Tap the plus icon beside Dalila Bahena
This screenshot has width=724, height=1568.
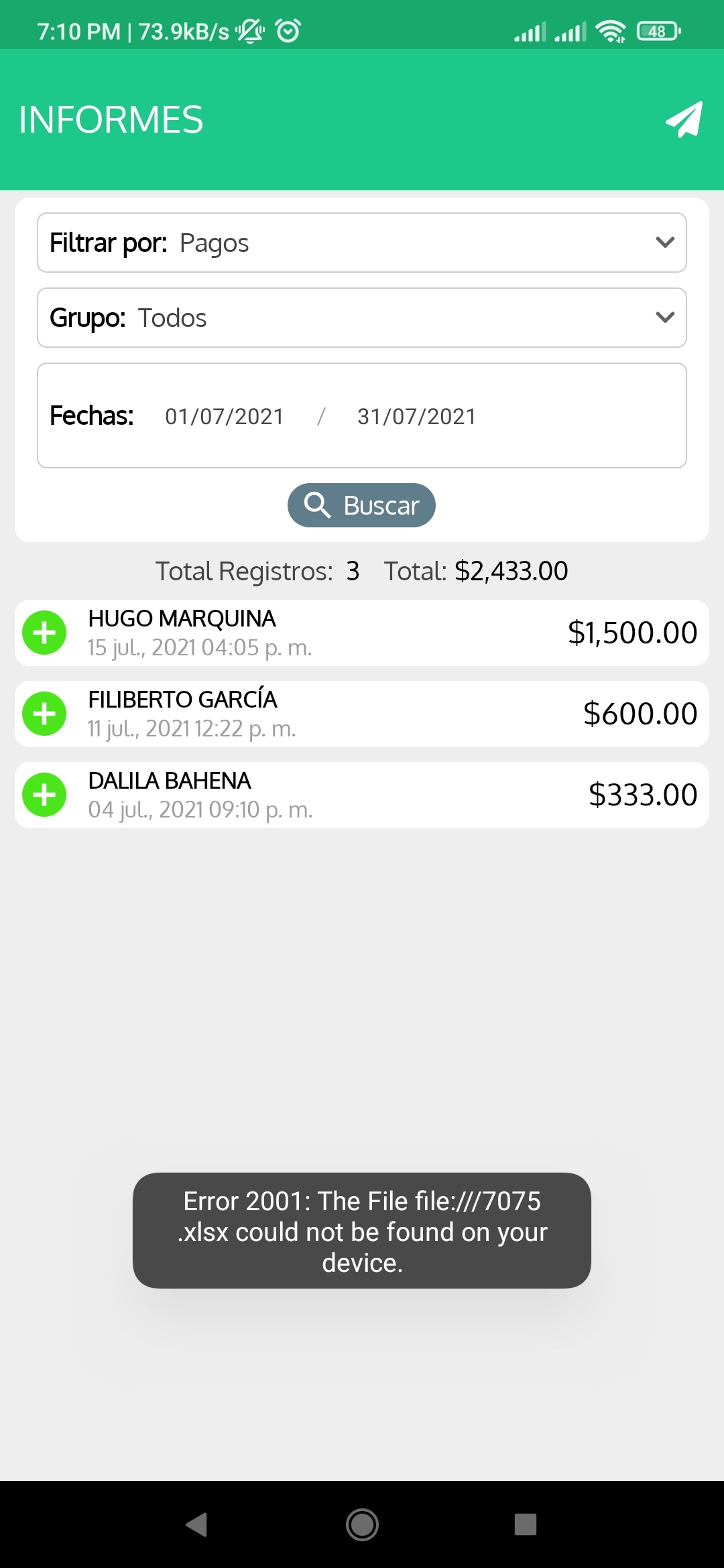tap(44, 795)
